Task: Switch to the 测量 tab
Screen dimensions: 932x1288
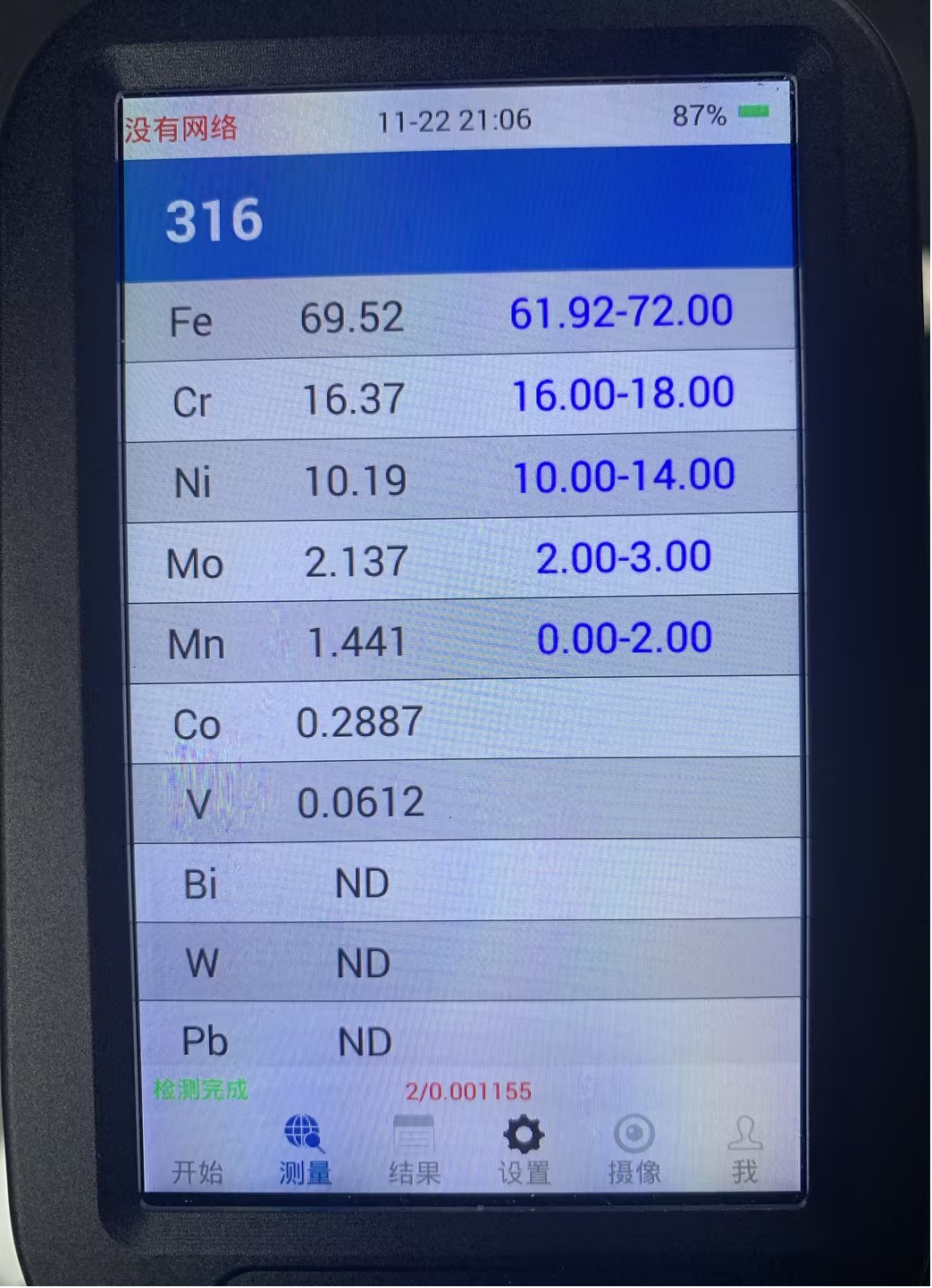Action: 305,1151
